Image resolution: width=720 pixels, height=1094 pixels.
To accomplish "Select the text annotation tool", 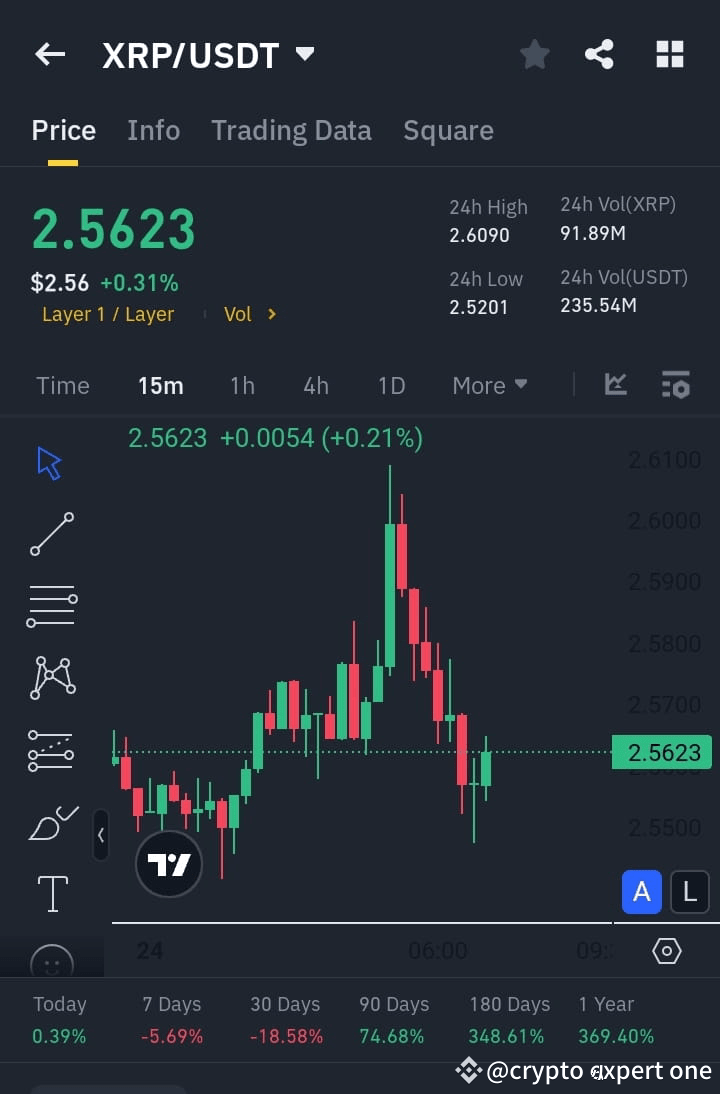I will pos(52,893).
